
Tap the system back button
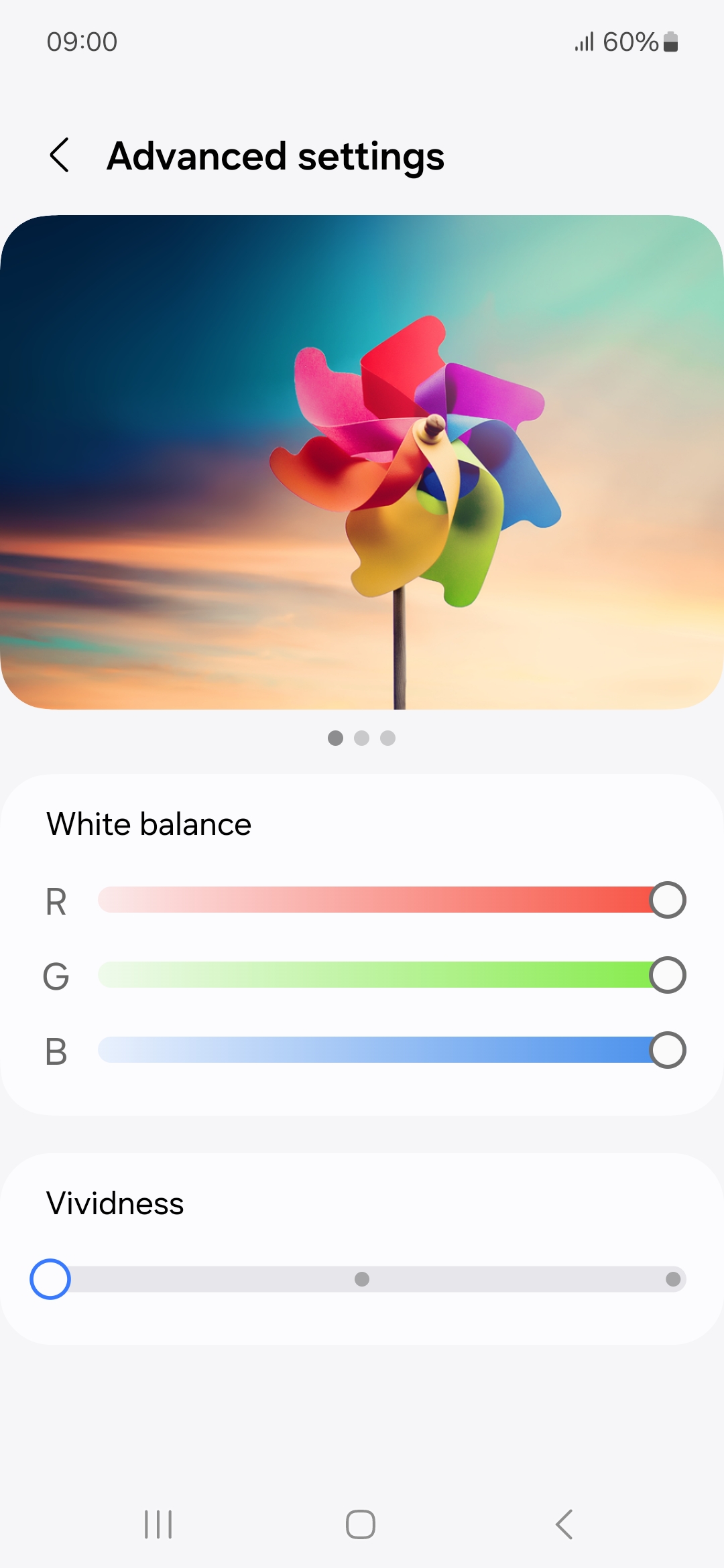(x=564, y=1524)
